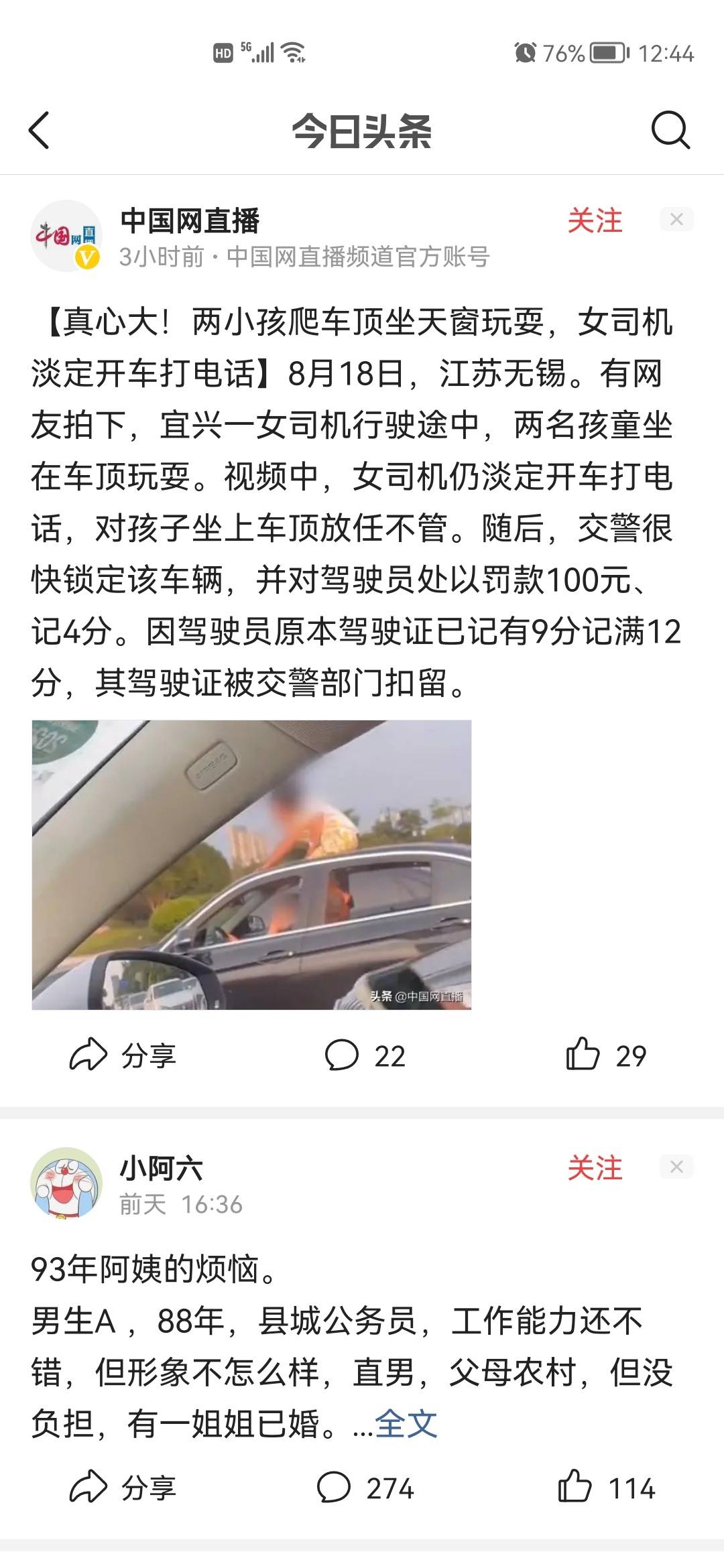Open comments on the 中国网直播 post

(x=365, y=1056)
